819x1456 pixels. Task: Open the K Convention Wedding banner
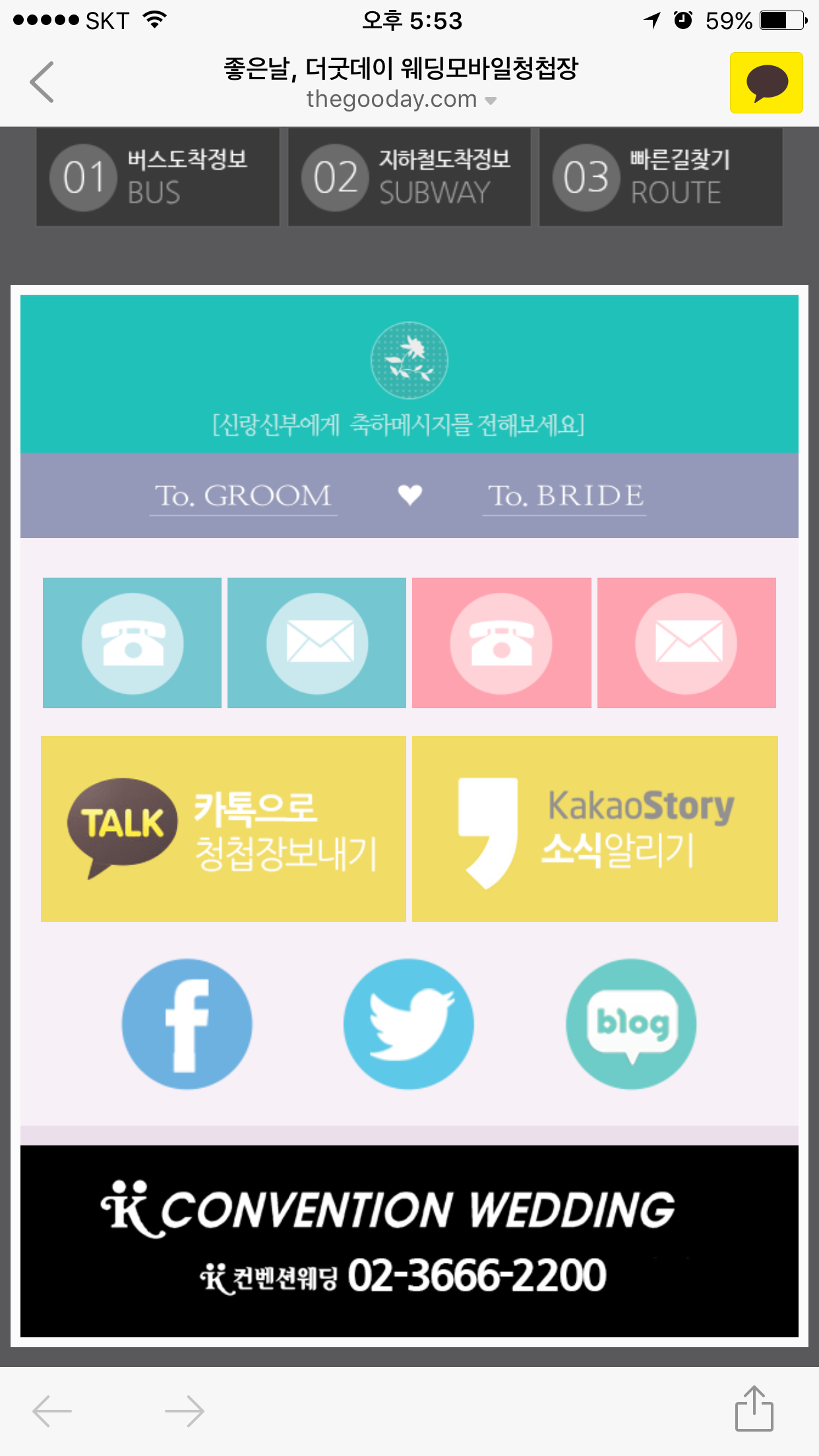click(x=409, y=1241)
